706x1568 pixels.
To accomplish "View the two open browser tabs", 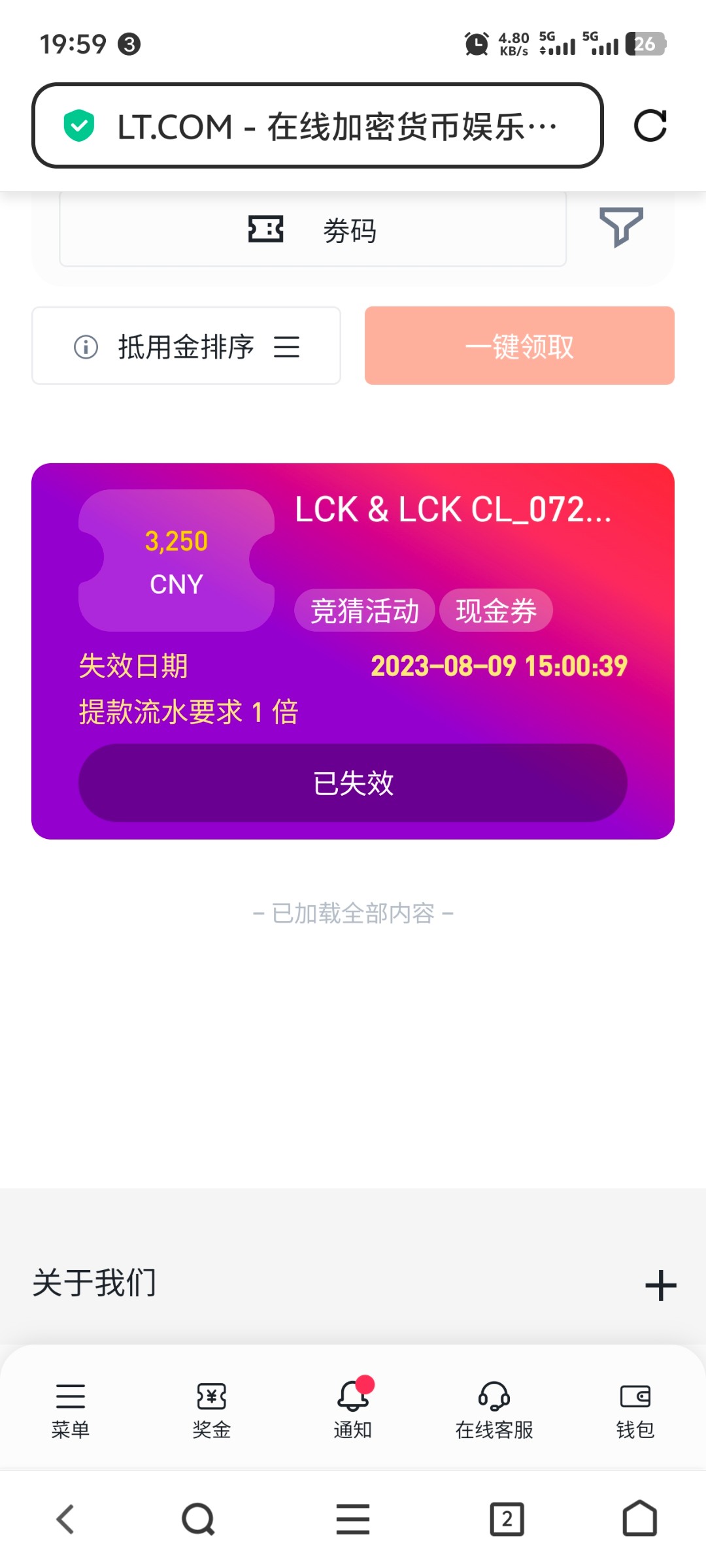I will tap(507, 1519).
